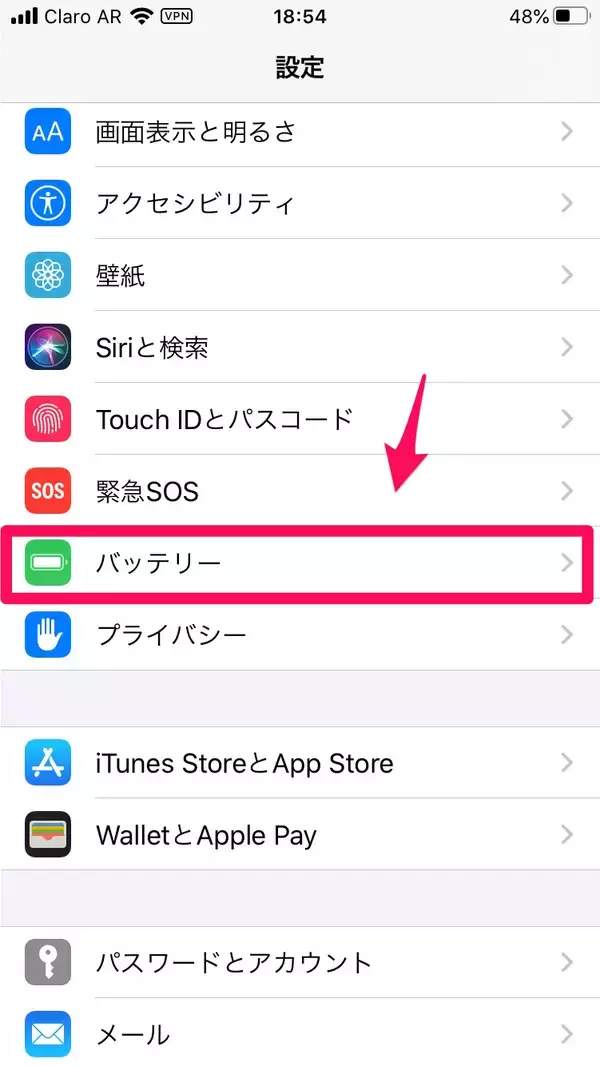Open メール settings

300,1035
